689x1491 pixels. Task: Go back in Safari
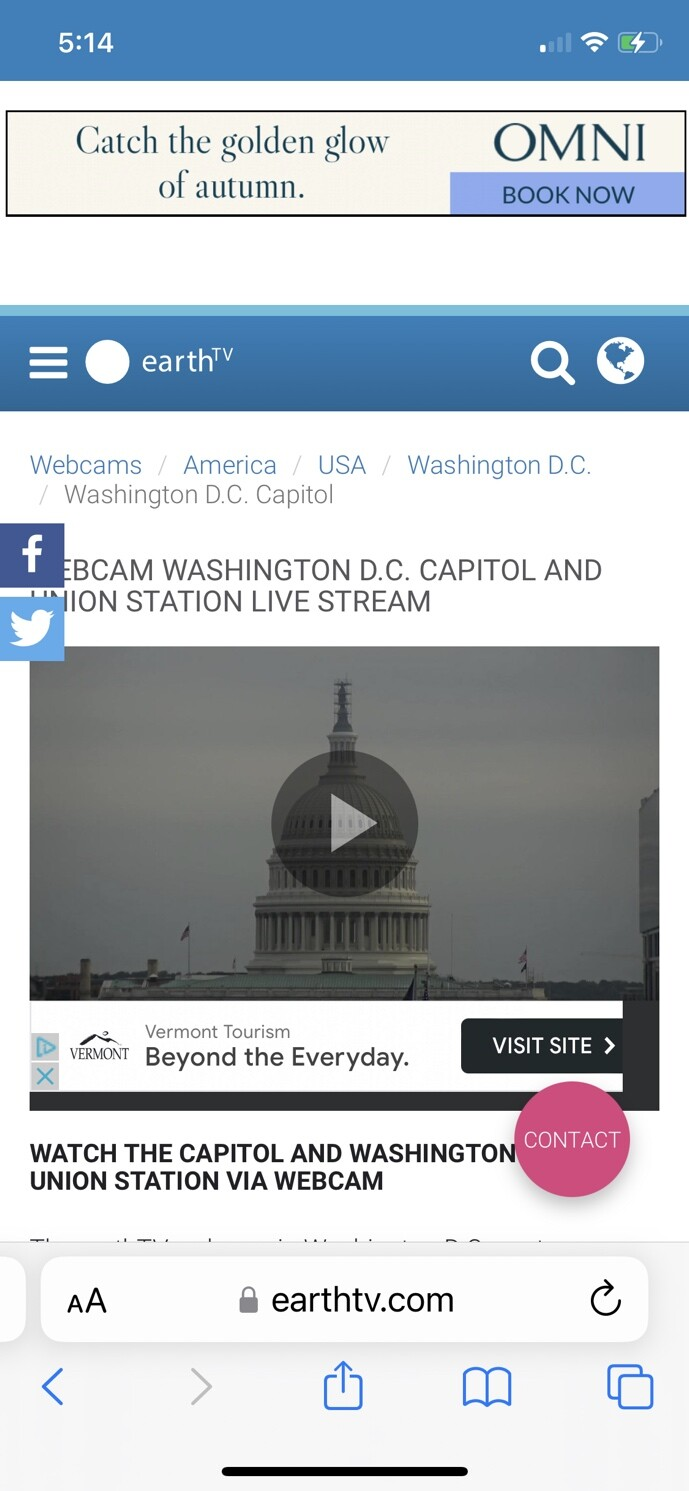(53, 1387)
